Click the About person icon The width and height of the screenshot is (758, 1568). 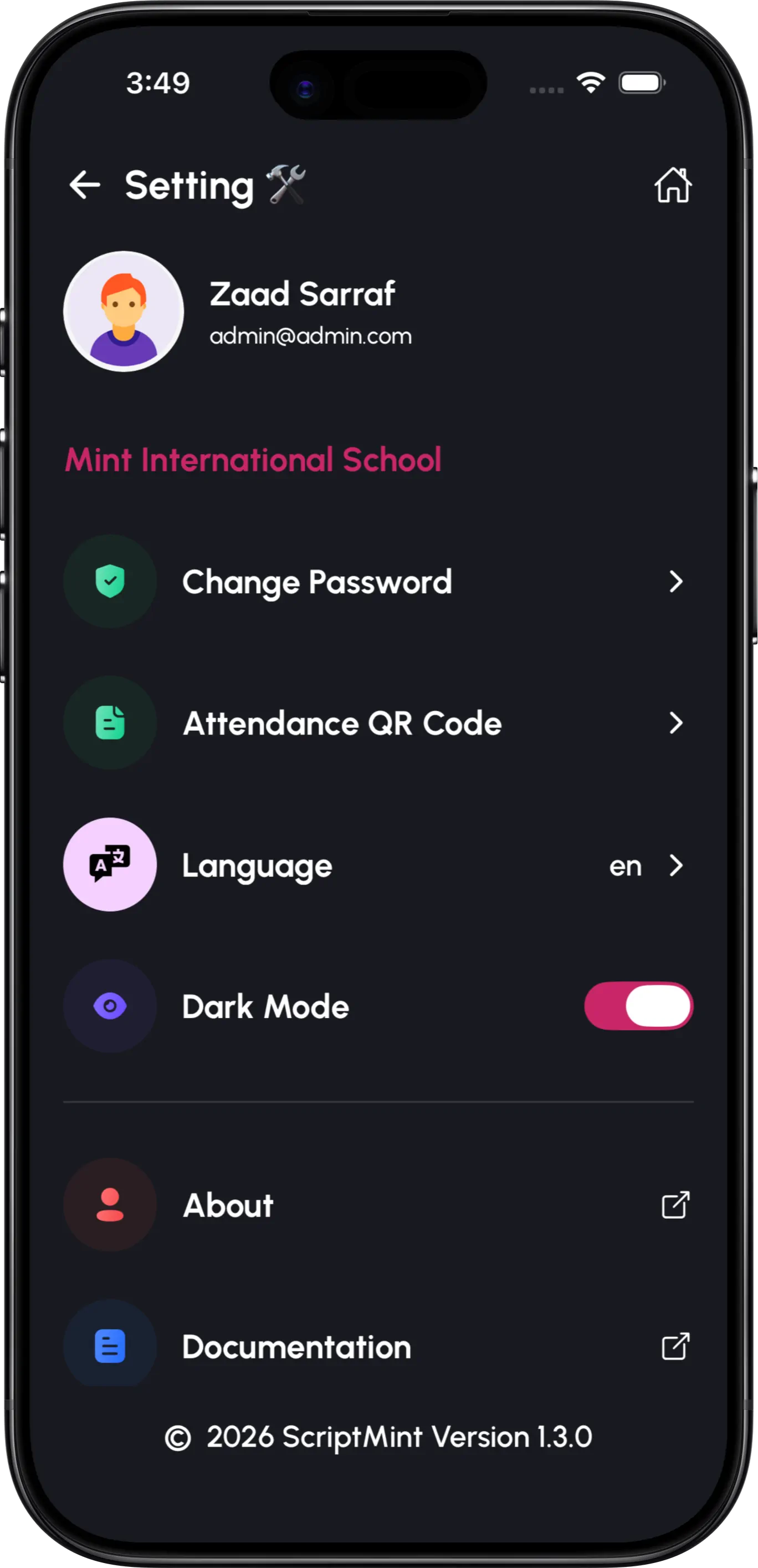point(110,1206)
